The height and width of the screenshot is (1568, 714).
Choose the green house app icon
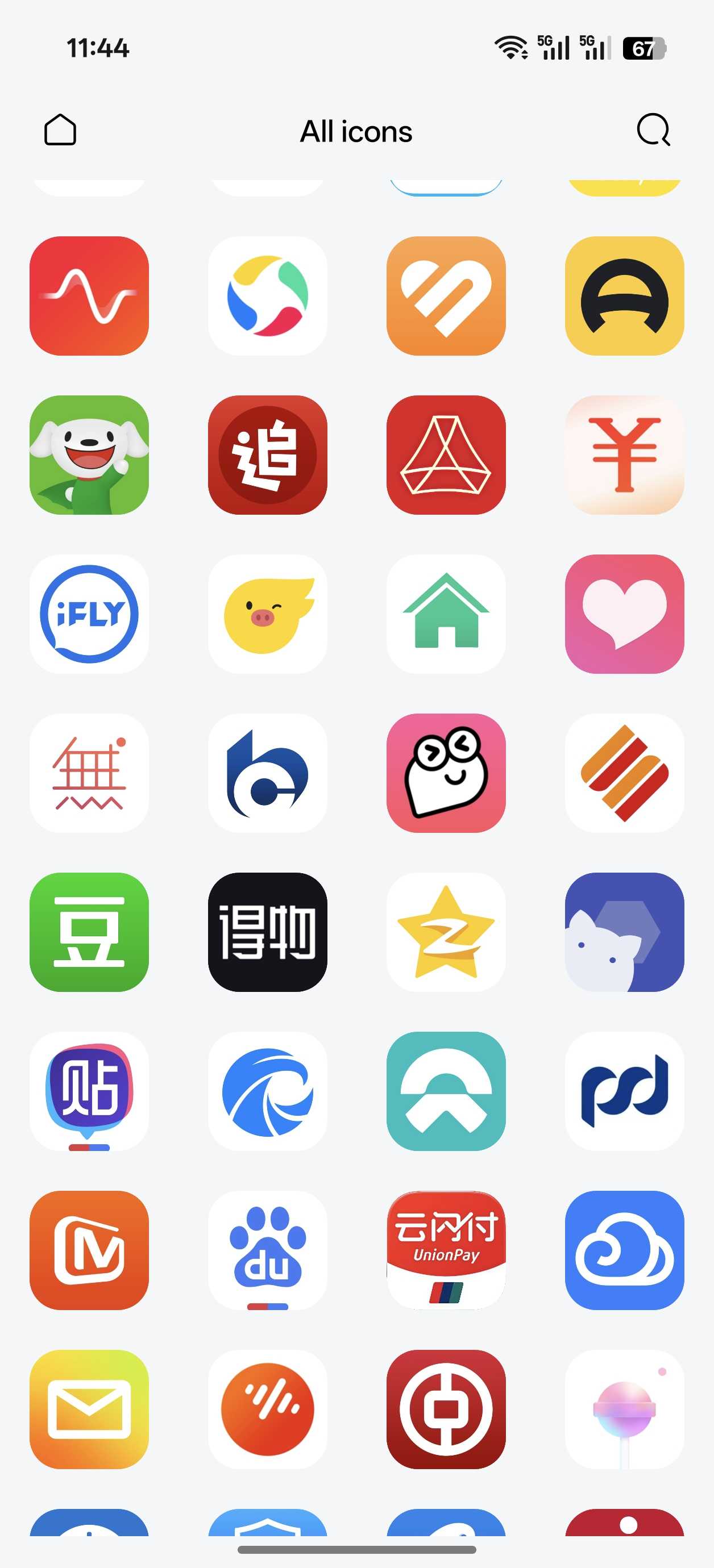click(x=446, y=614)
